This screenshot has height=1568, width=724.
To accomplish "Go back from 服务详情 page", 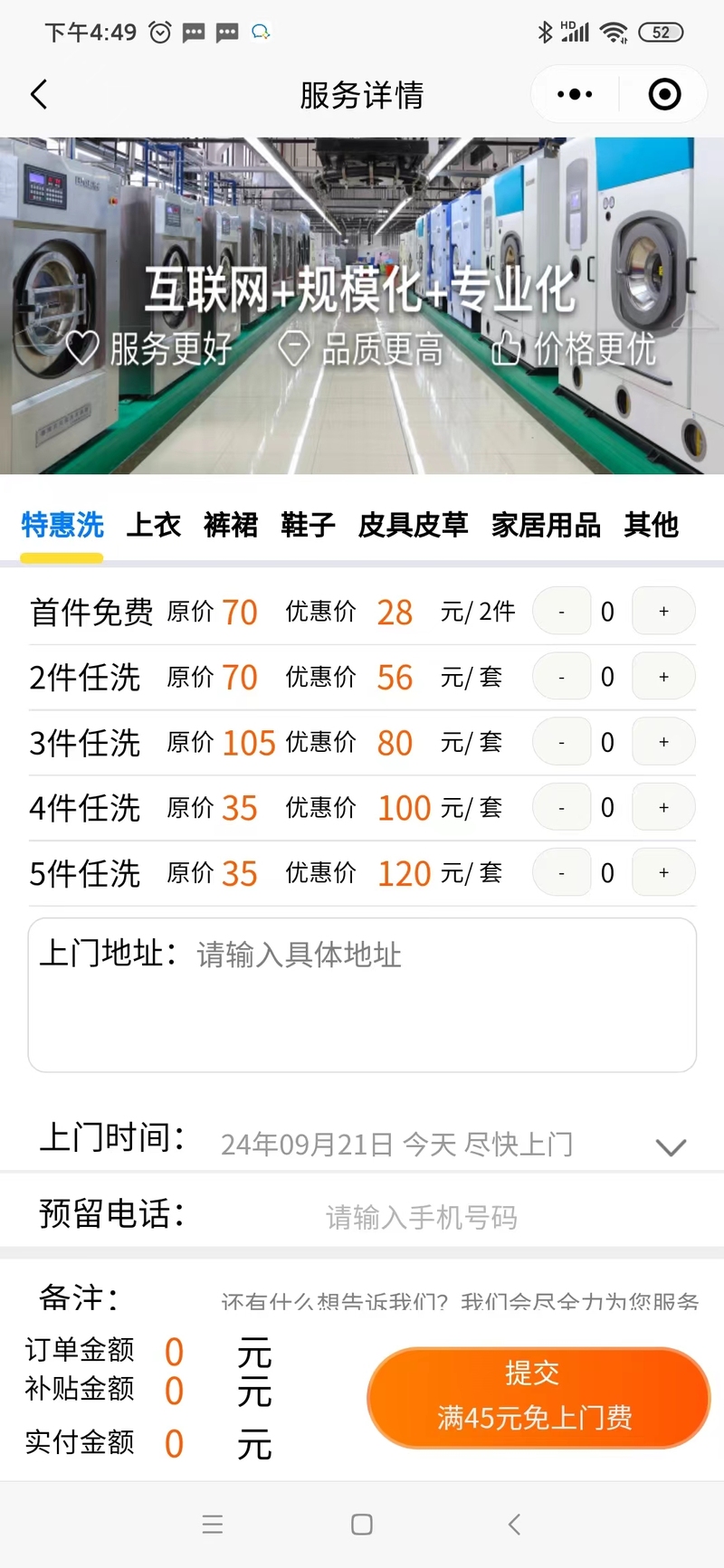I will [39, 94].
